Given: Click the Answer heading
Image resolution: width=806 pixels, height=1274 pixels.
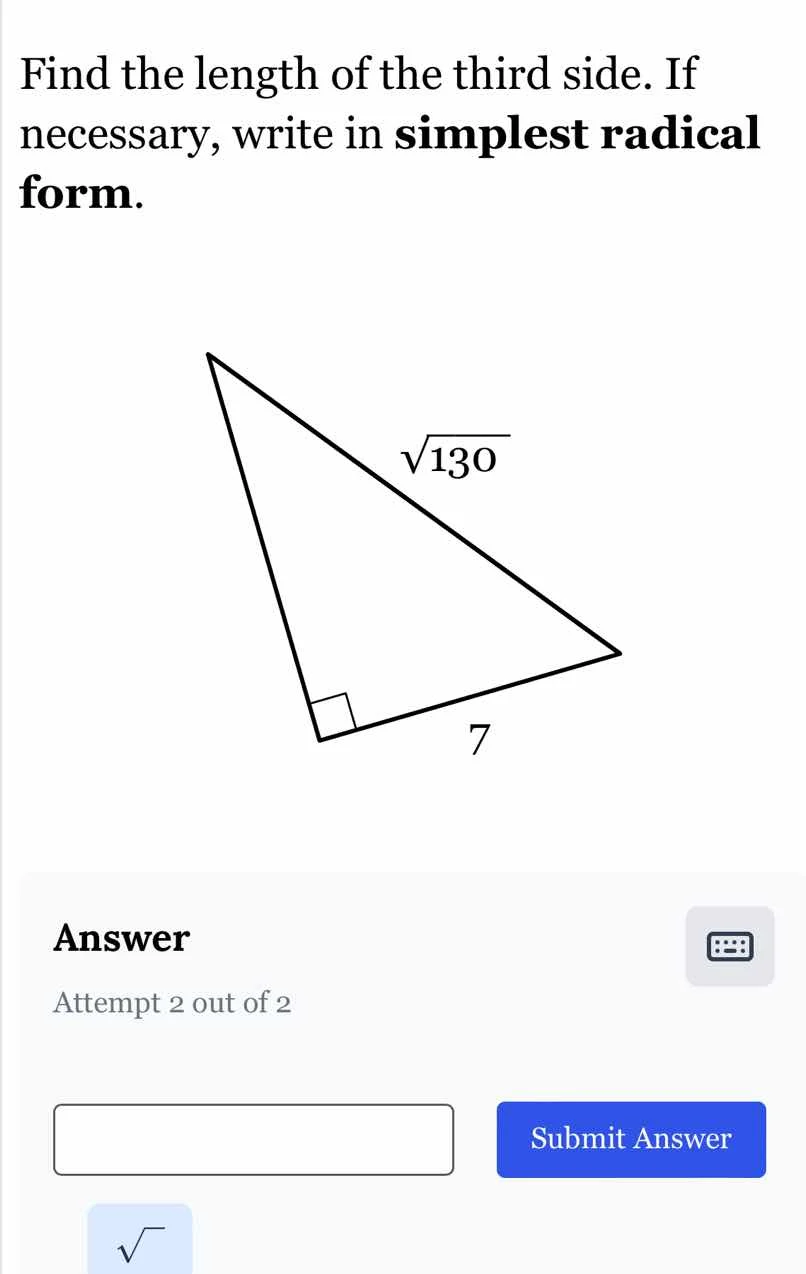Looking at the screenshot, I should [121, 938].
